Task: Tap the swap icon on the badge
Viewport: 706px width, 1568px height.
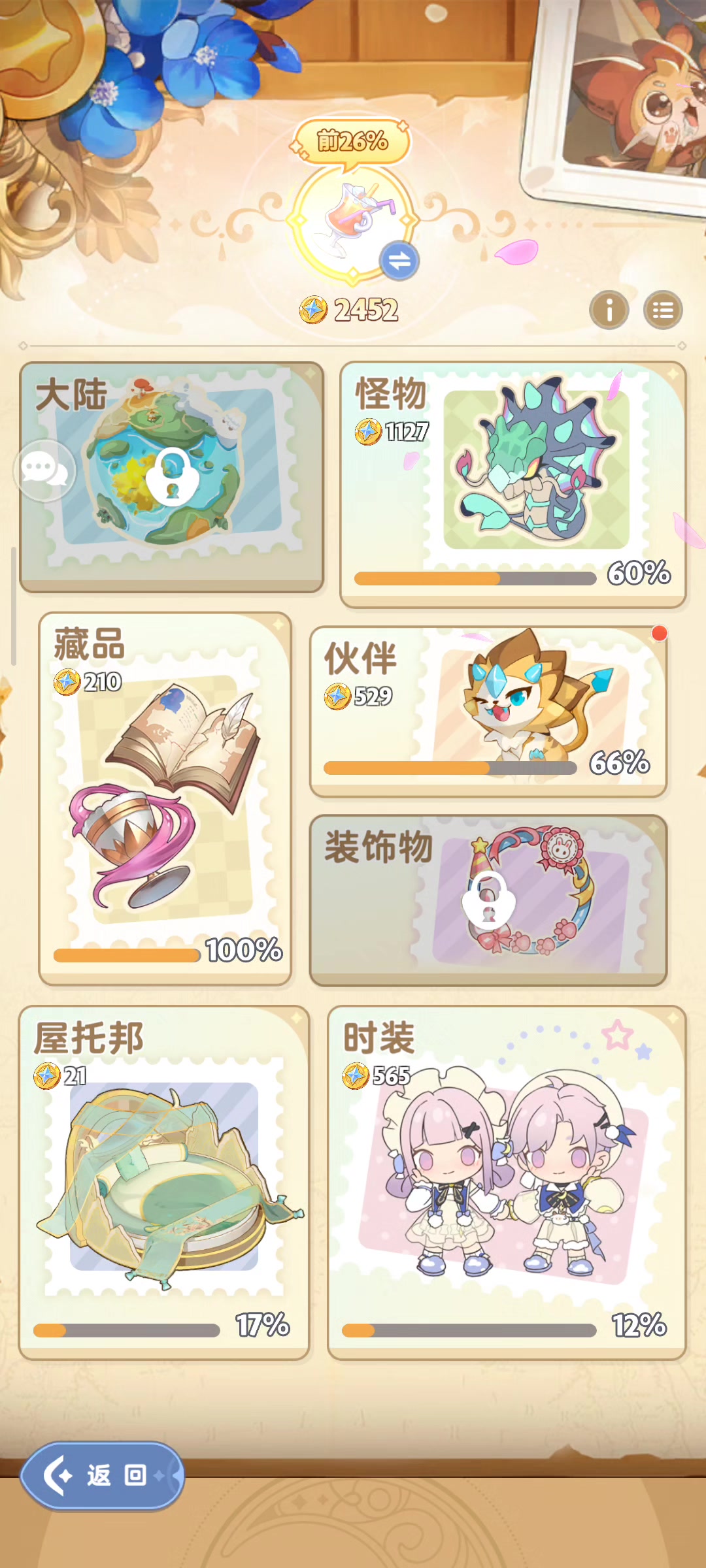Action: (x=399, y=261)
